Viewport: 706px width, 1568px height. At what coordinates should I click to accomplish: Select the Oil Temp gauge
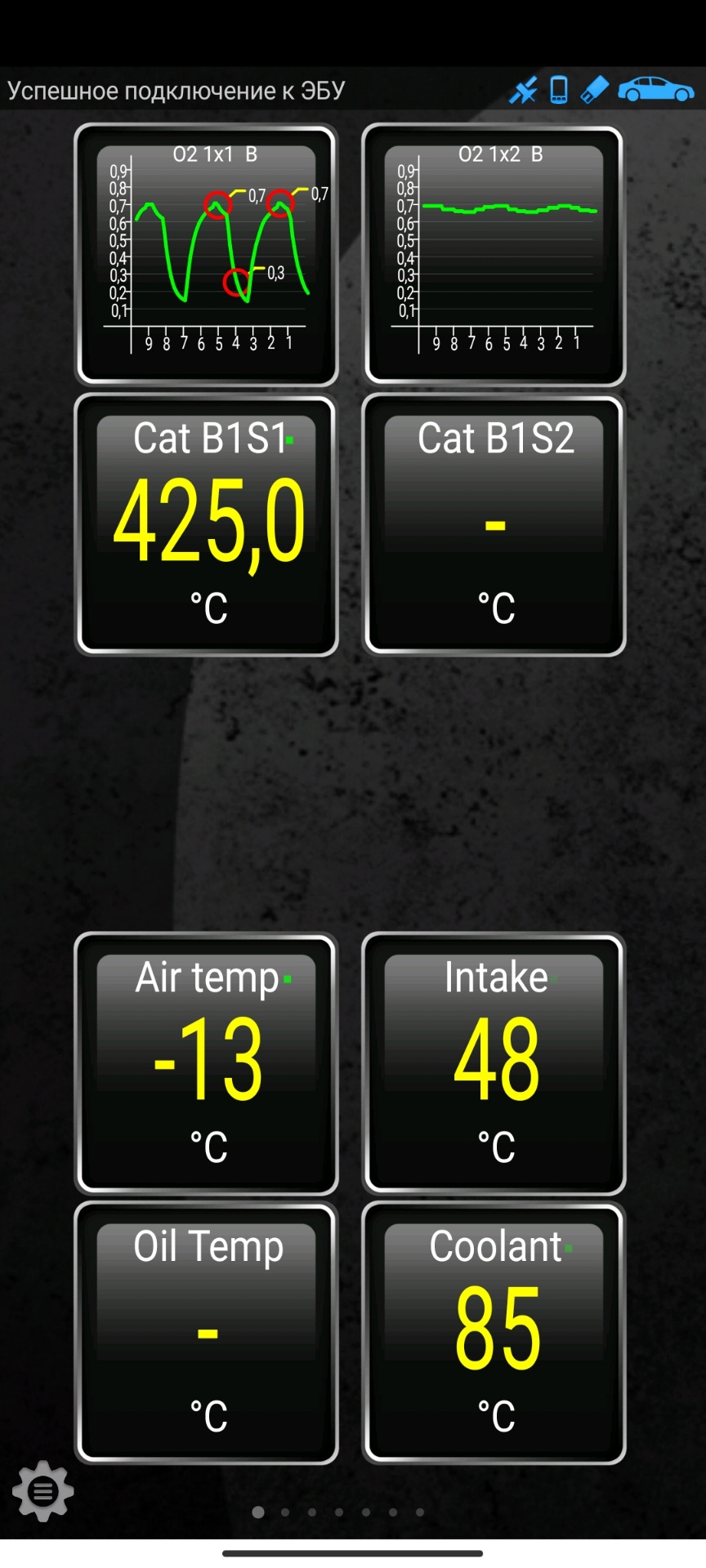click(x=207, y=1333)
